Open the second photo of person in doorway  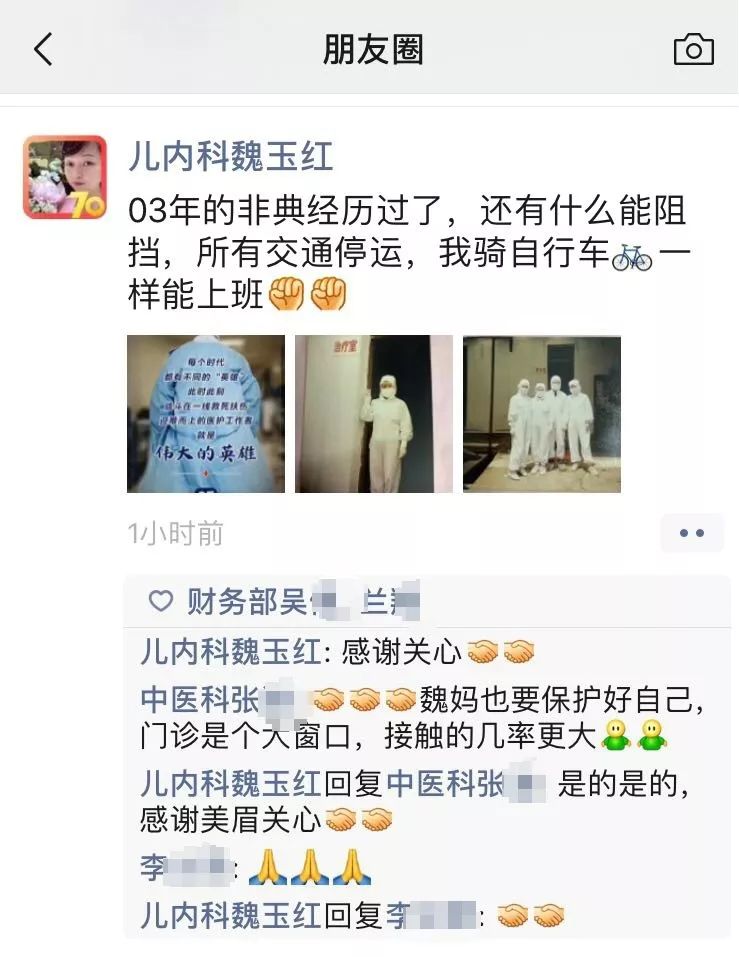[x=373, y=414]
